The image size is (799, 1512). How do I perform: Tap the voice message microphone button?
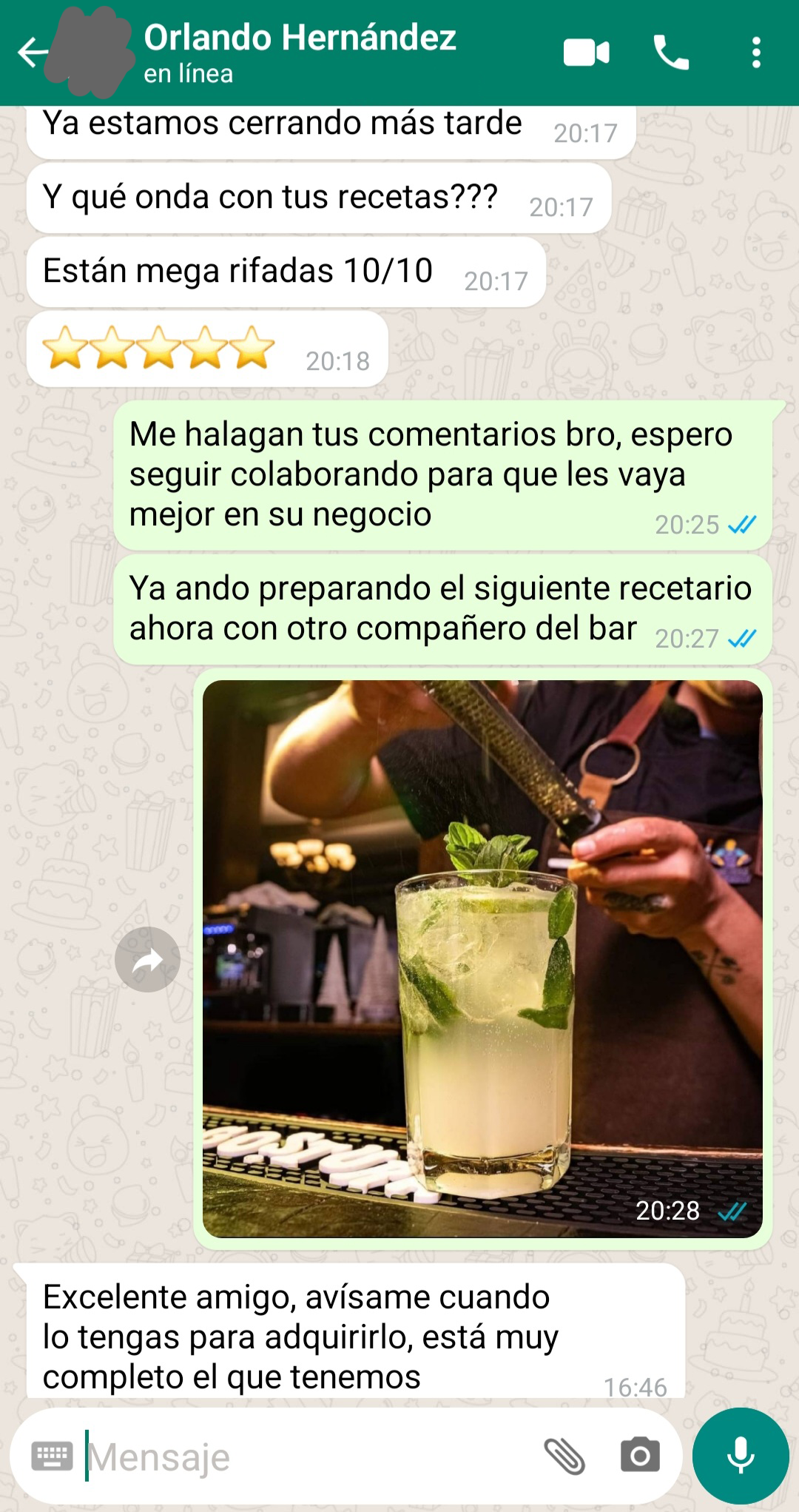741,1456
